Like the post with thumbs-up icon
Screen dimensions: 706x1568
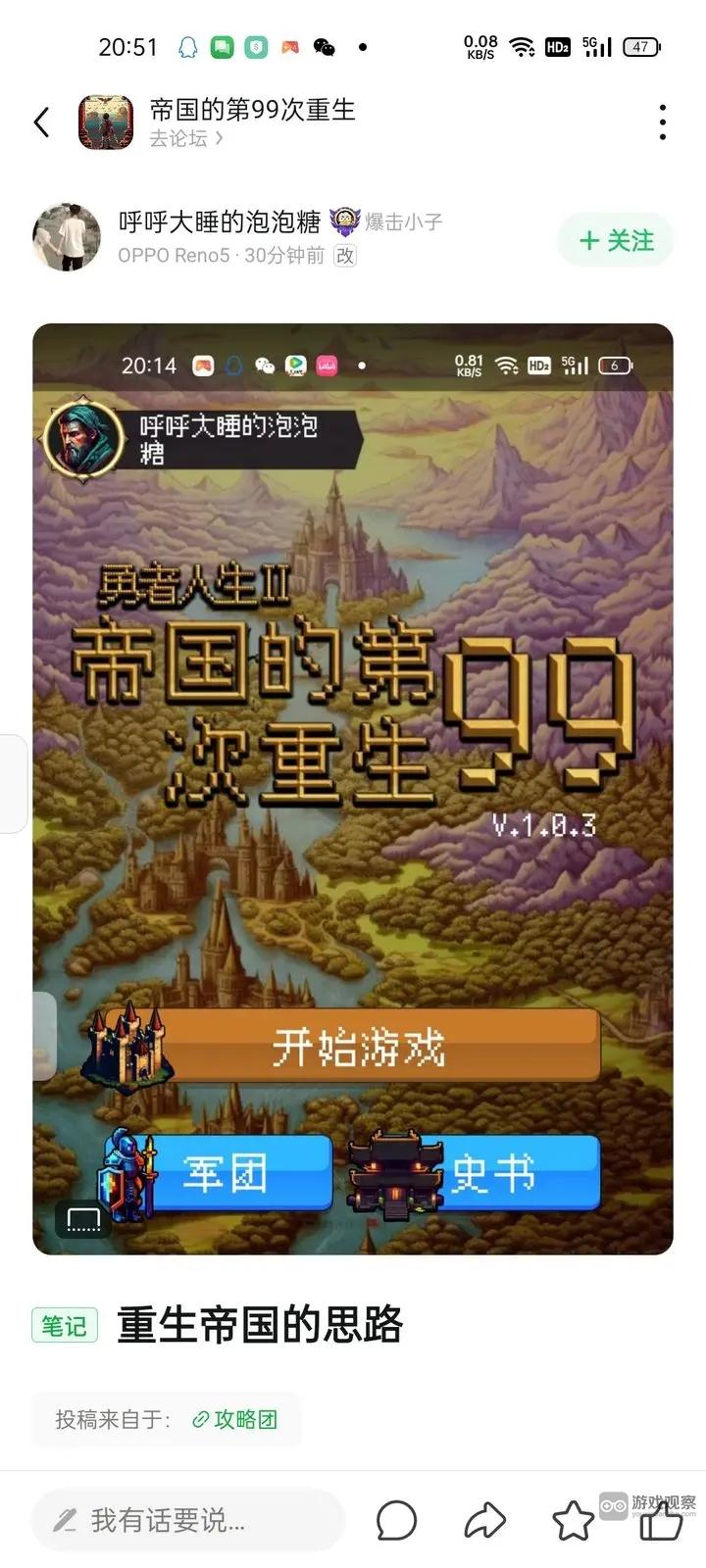661,1523
